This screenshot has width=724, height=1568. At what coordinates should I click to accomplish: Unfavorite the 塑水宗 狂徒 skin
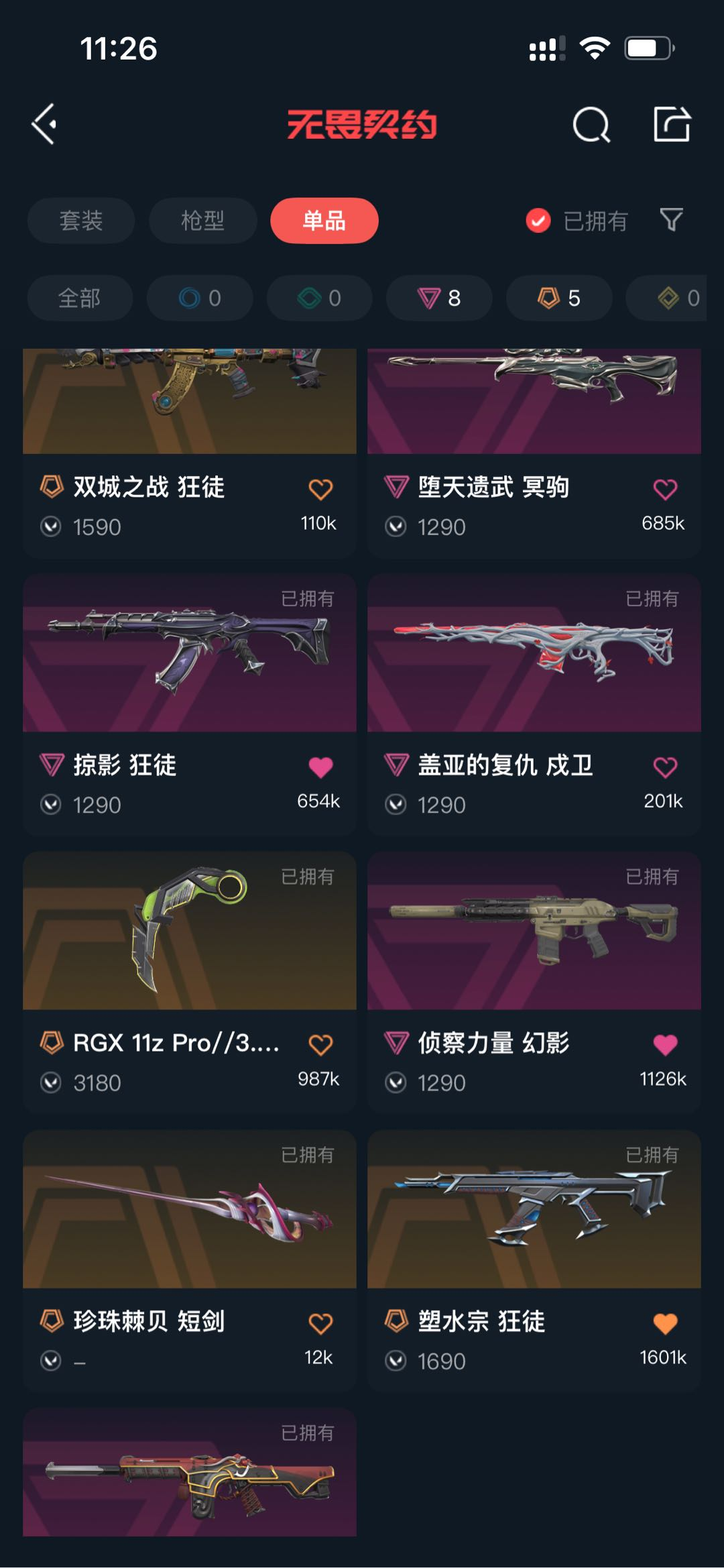tap(666, 1321)
